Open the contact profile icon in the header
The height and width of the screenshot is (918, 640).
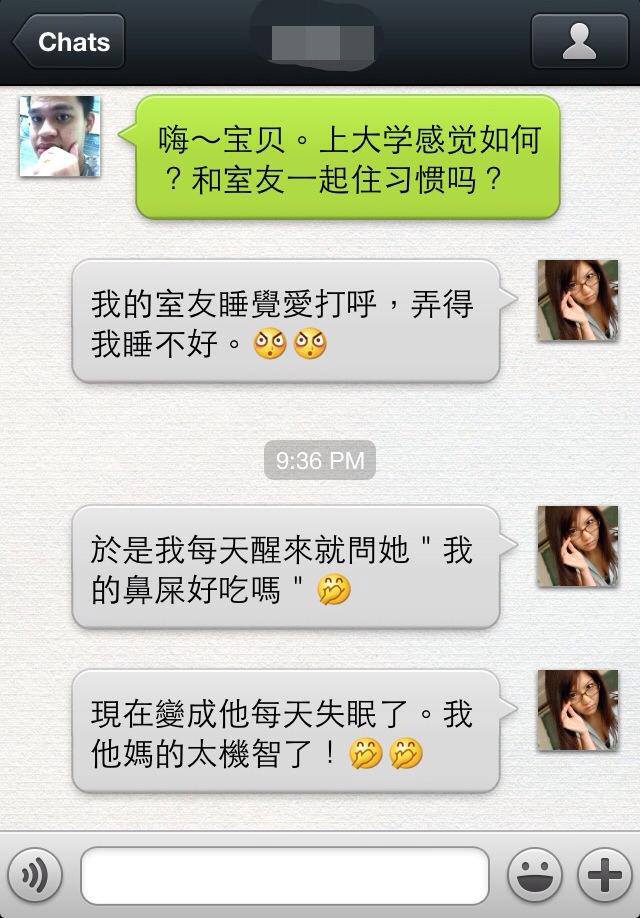pyautogui.click(x=579, y=42)
